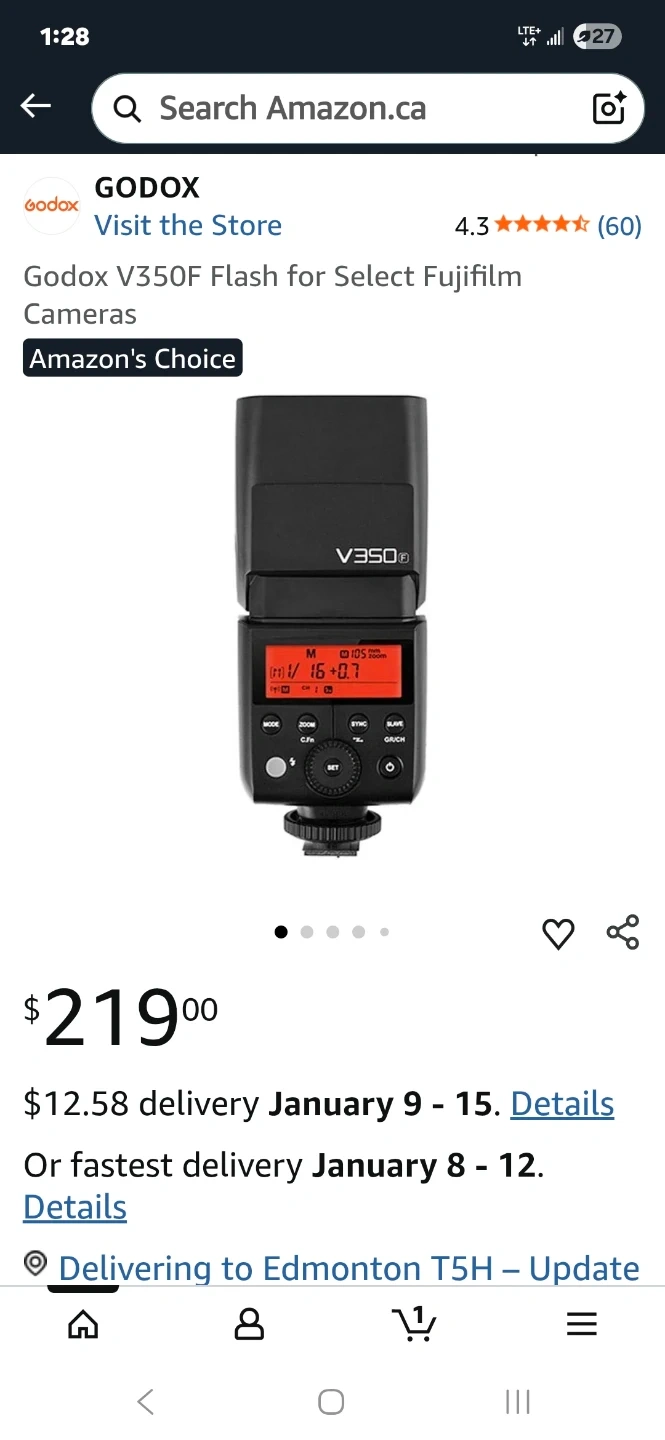Screen dimensions: 665x1440
Task: Visit the GODOX store
Action: pos(188,226)
